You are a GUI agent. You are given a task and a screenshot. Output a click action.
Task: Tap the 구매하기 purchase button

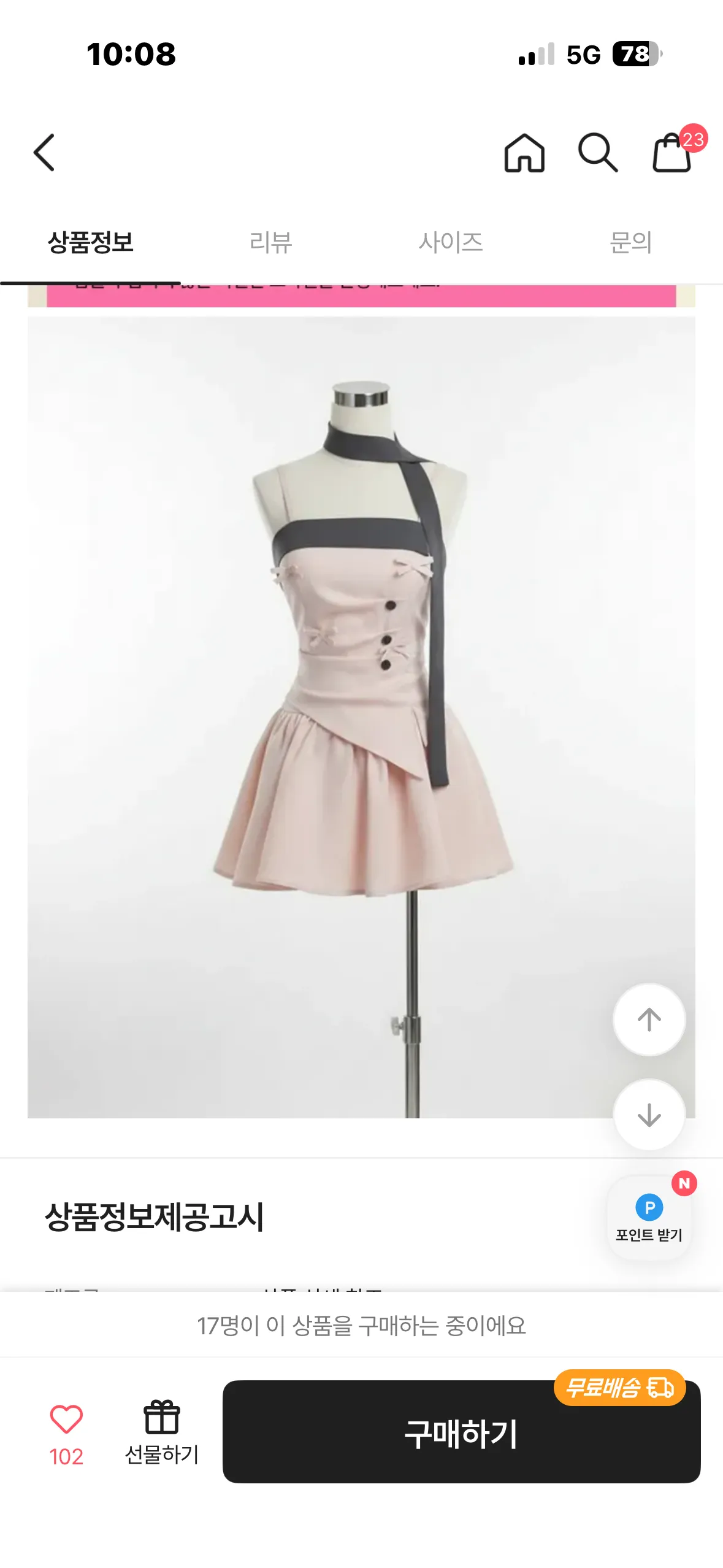(461, 1432)
